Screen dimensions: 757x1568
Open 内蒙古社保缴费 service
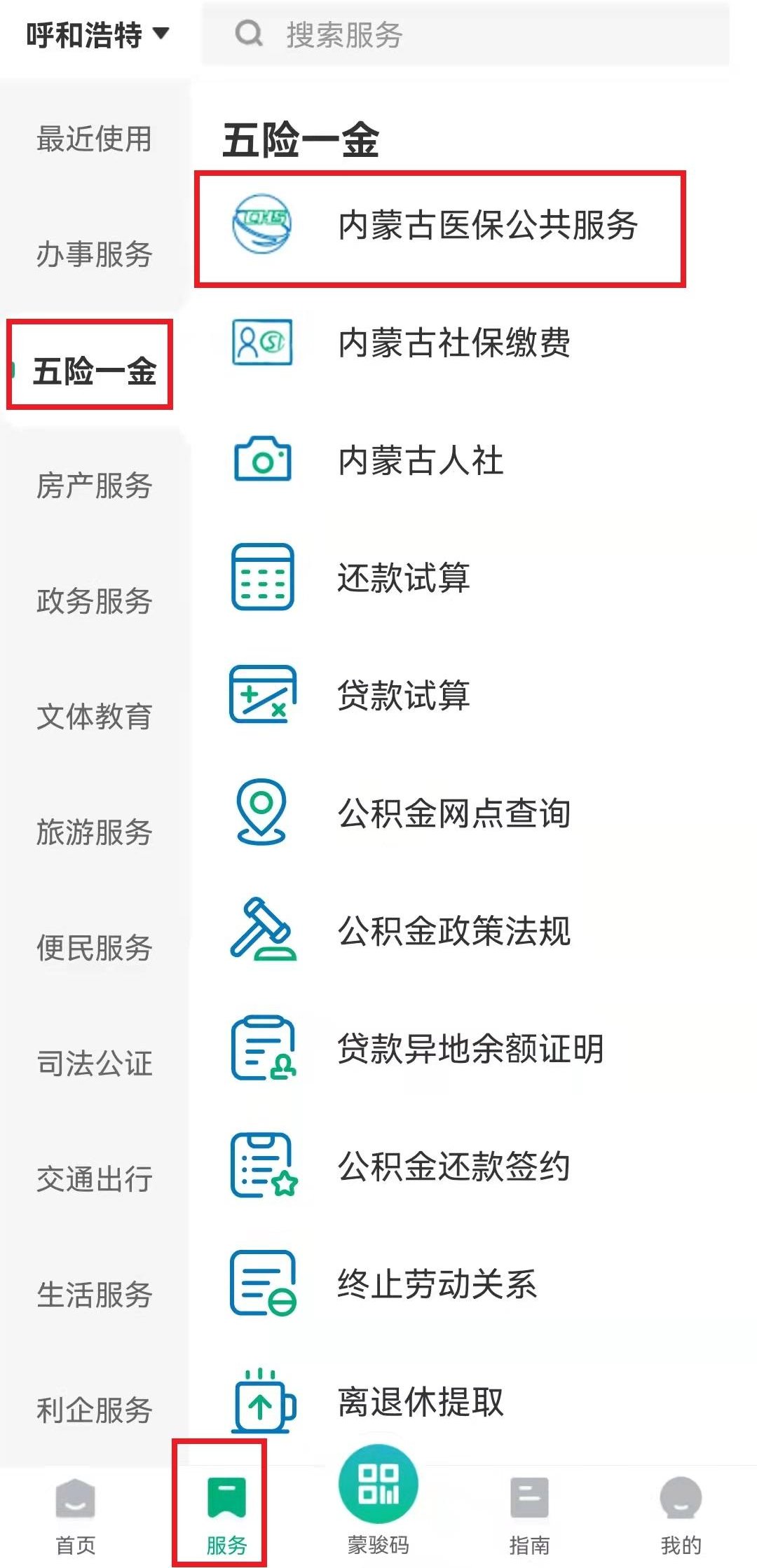453,343
